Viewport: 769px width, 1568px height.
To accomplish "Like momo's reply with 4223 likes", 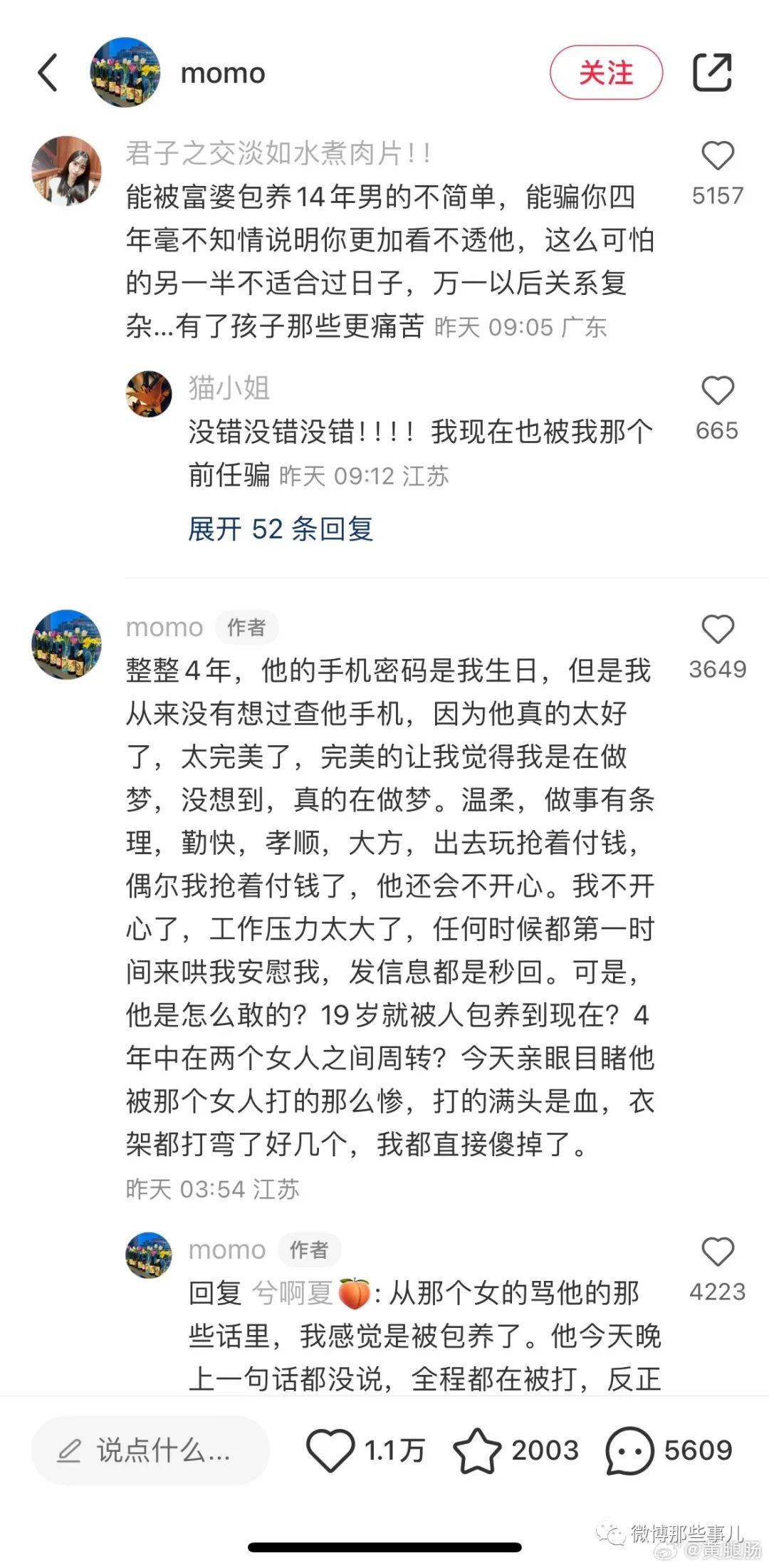I will tap(717, 1252).
